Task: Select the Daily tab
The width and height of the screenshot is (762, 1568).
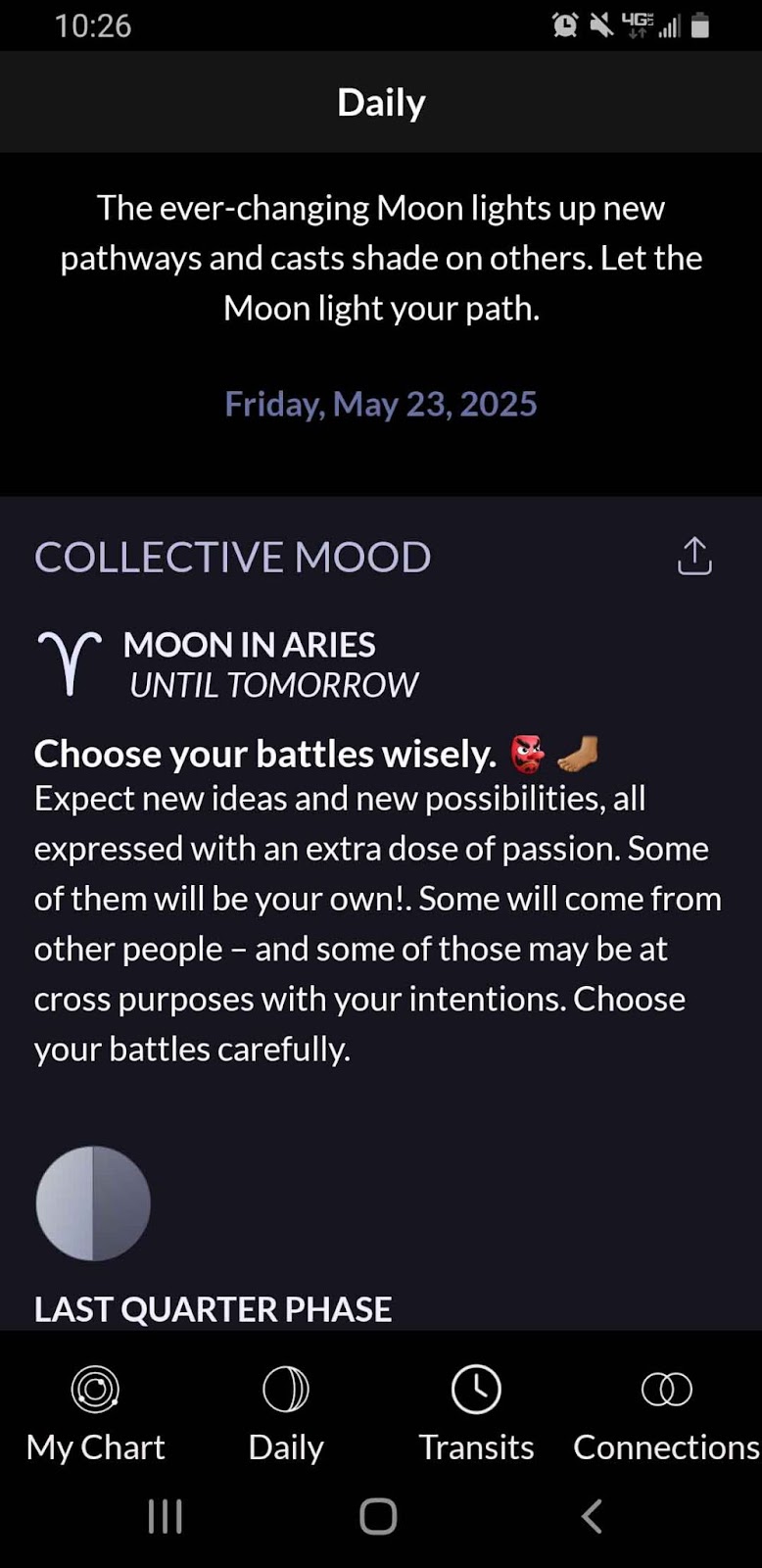Action: click(286, 1413)
